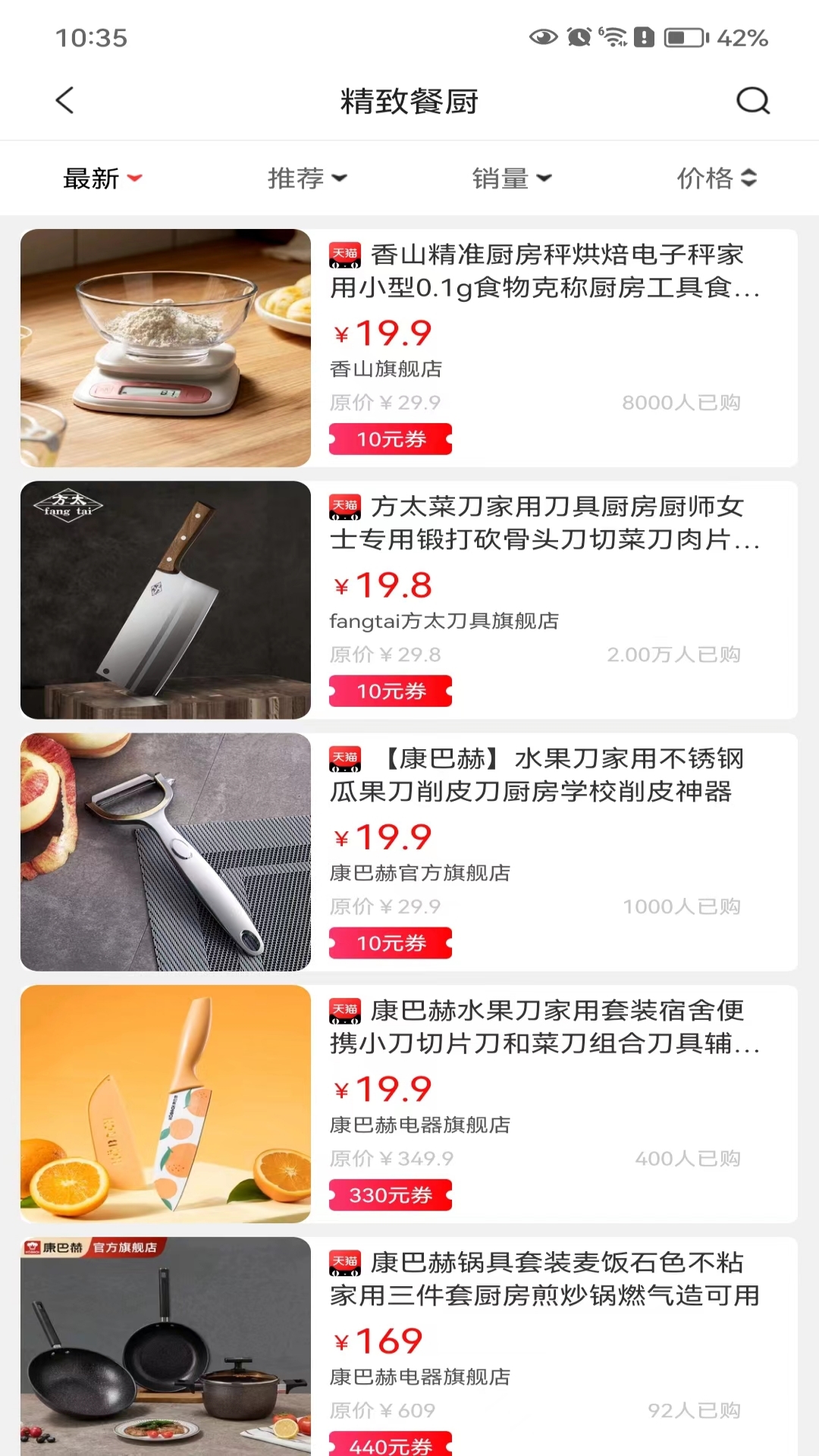
Task: Open search on the 精致餐厨 page
Action: (752, 101)
